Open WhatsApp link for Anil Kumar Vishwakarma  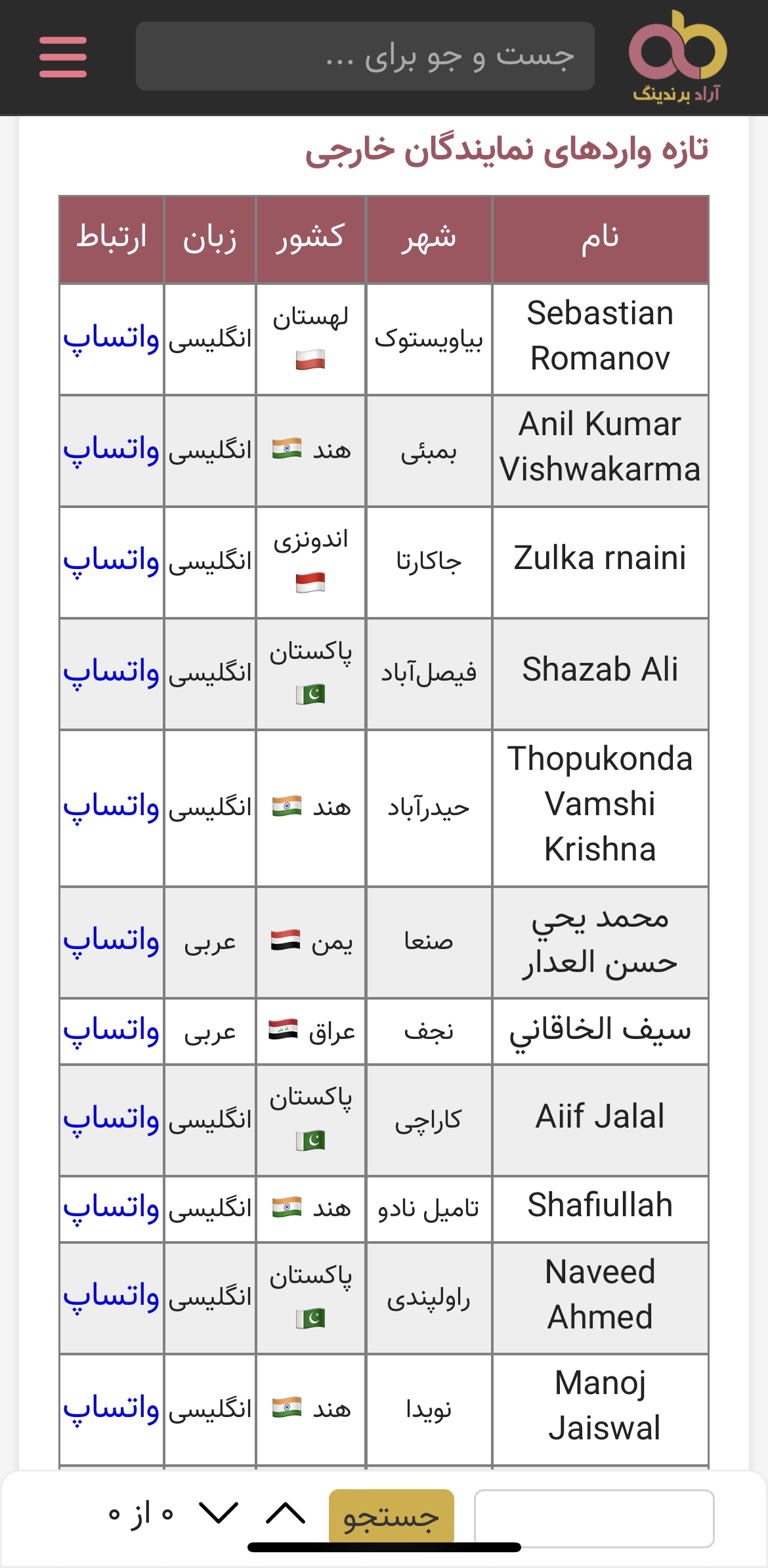pos(111,450)
